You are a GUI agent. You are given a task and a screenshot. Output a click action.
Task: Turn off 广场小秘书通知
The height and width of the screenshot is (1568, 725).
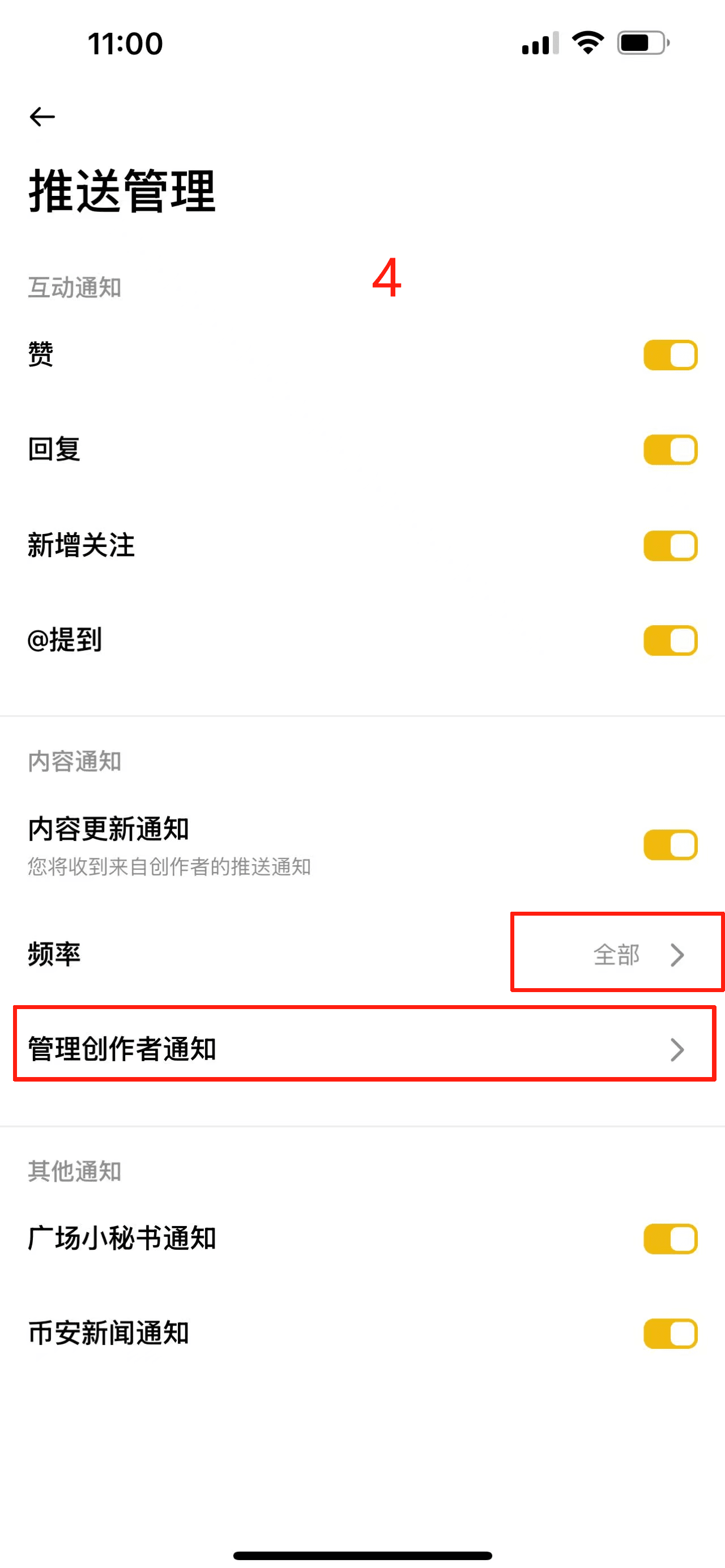670,1238
